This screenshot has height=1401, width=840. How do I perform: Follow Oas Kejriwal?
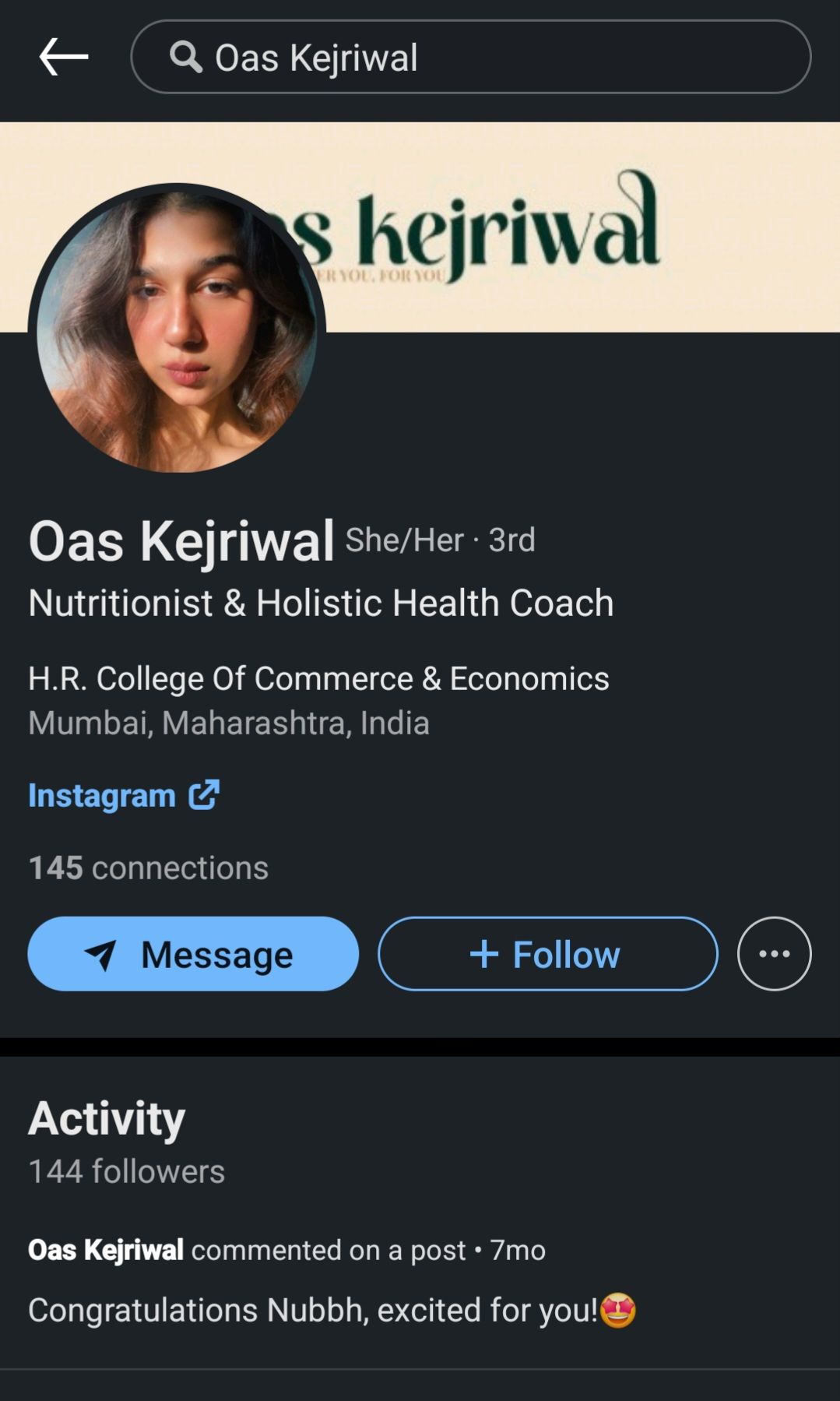[547, 953]
